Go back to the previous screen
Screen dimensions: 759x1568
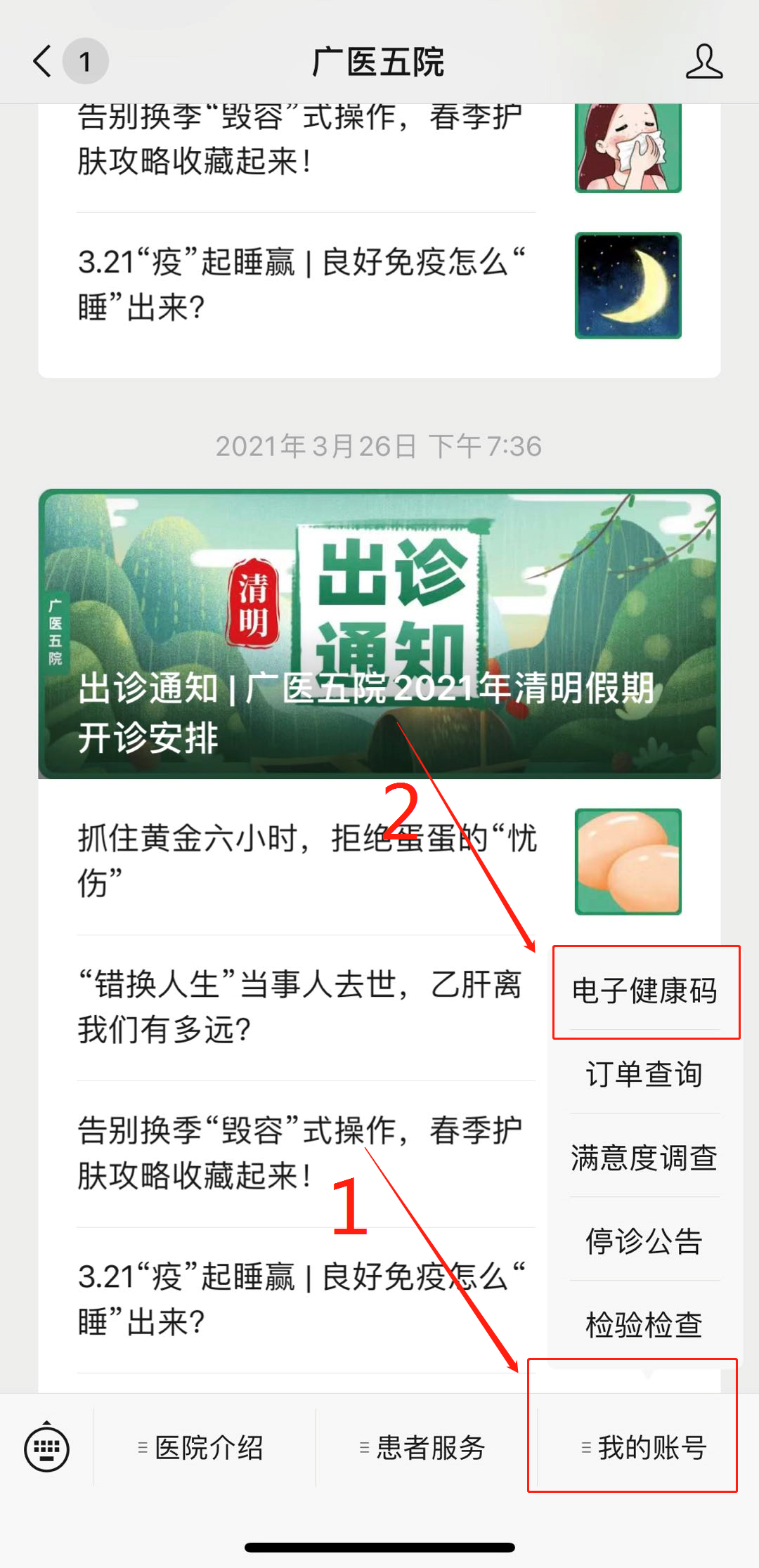pyautogui.click(x=44, y=61)
